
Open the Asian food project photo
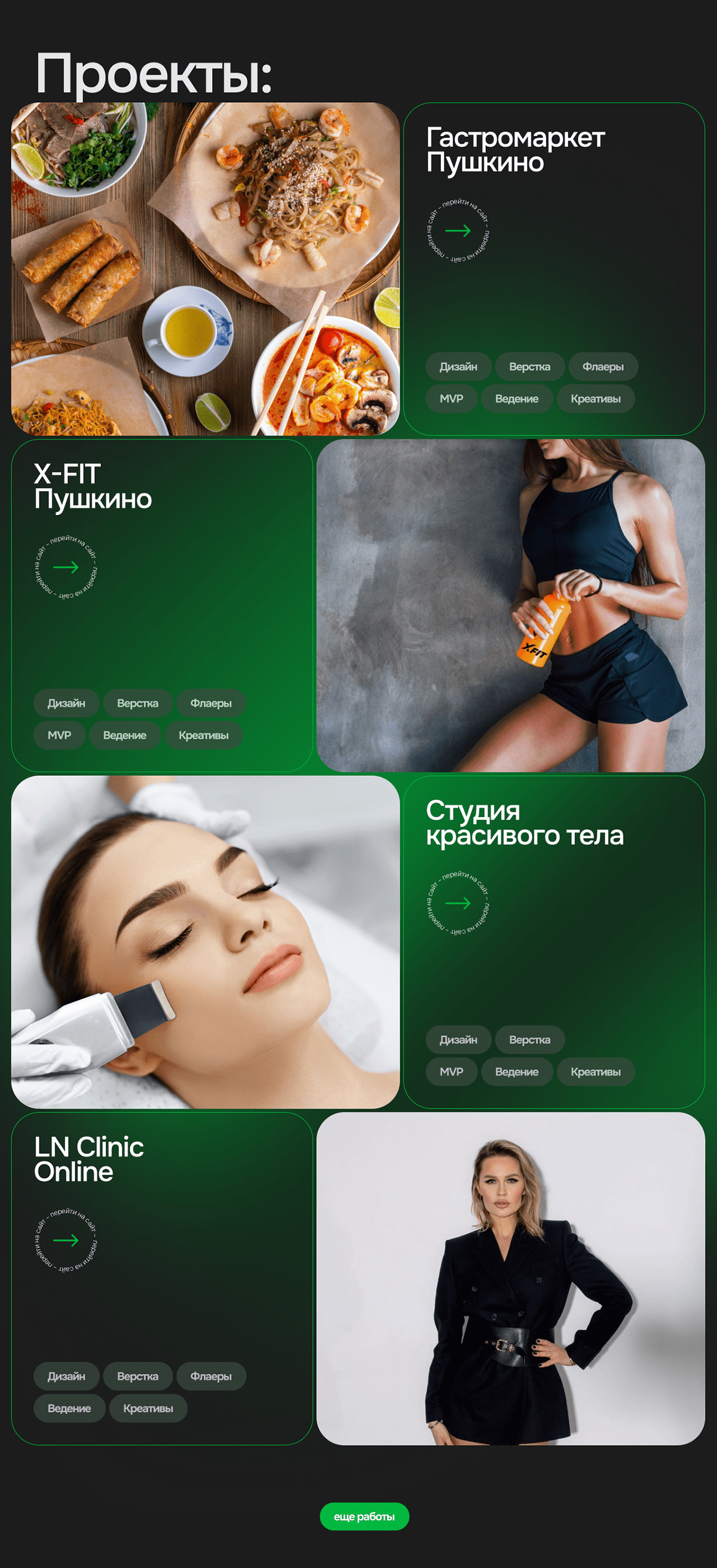(205, 268)
